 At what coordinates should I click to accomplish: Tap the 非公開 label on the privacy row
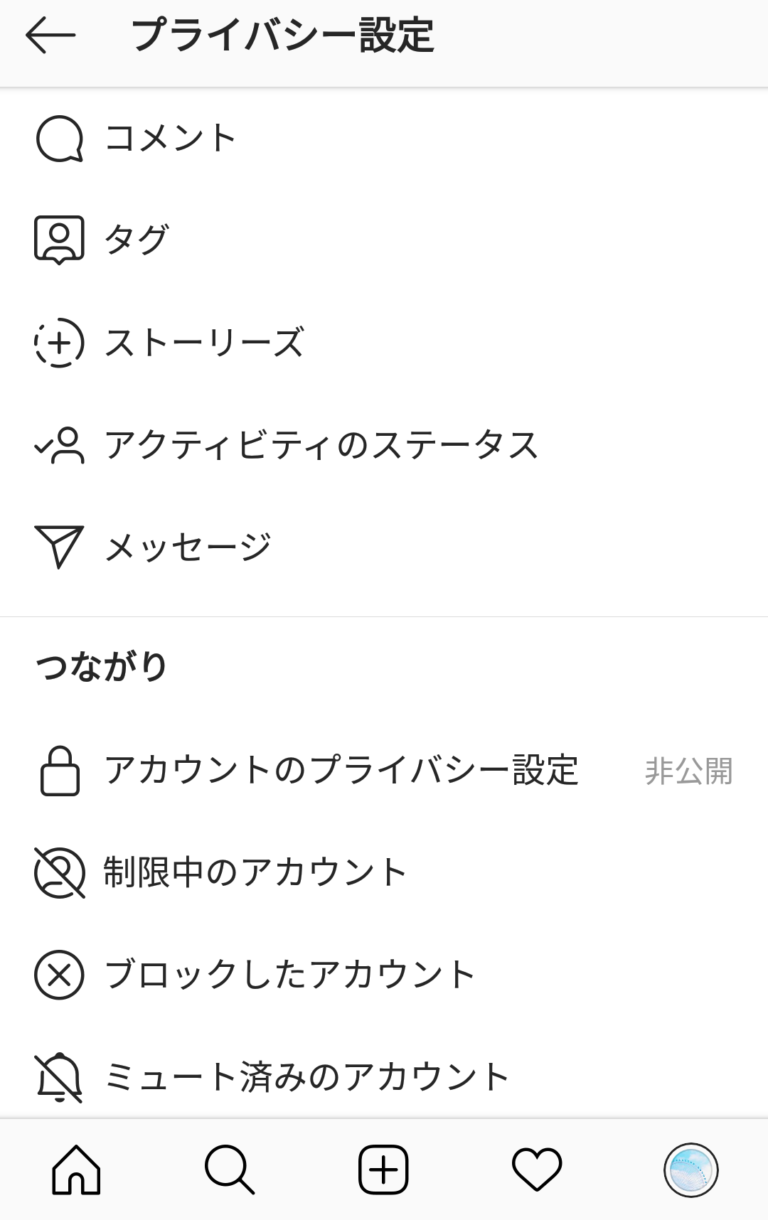click(x=687, y=771)
